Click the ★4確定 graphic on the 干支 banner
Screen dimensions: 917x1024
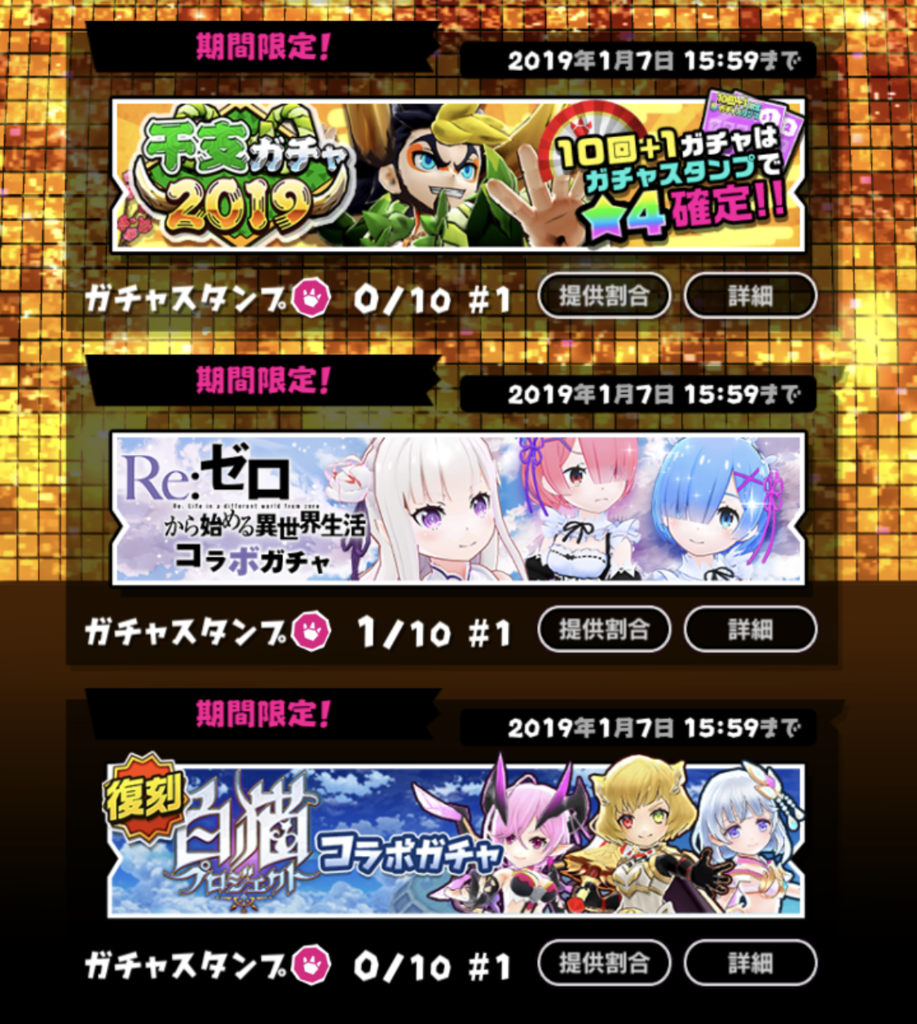coord(690,210)
